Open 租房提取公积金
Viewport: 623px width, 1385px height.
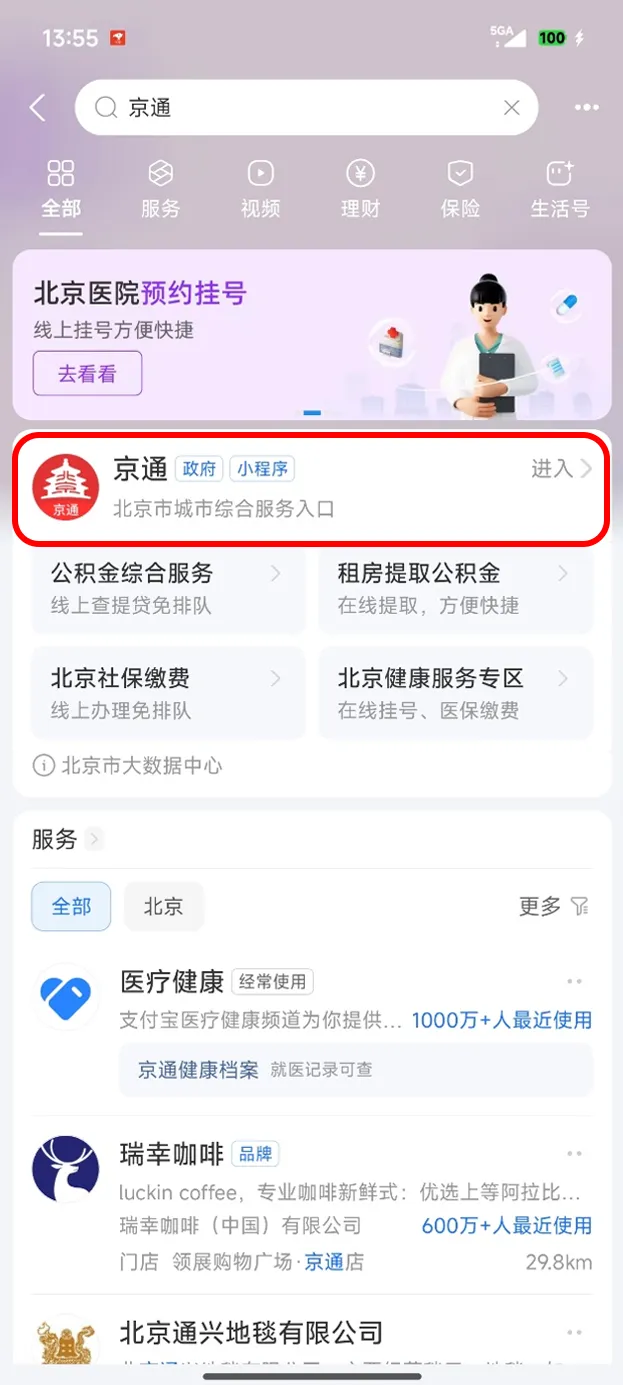pyautogui.click(x=455, y=588)
